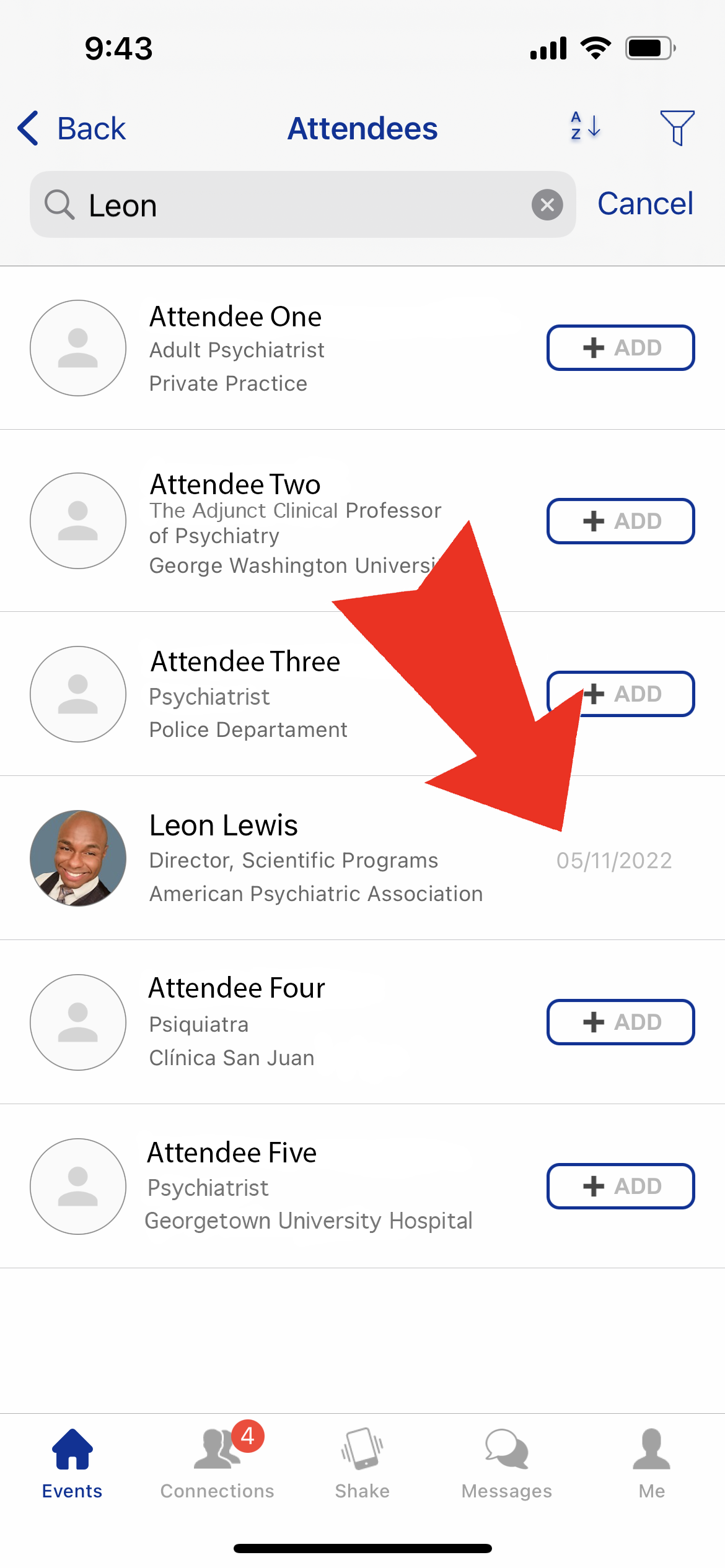The width and height of the screenshot is (725, 1568).
Task: Open the Connections tab
Action: click(217, 1464)
